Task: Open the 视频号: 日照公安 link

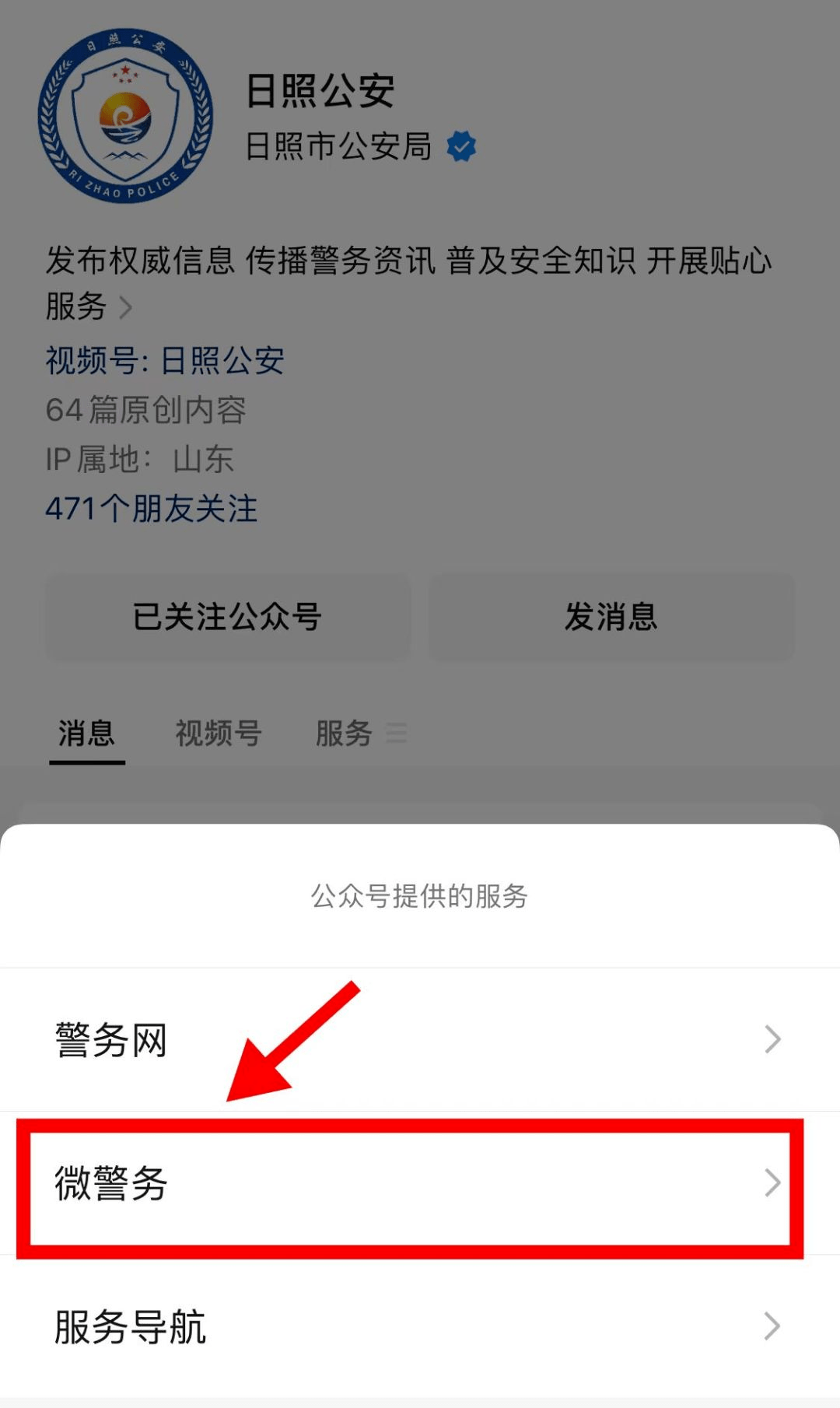Action: (165, 361)
